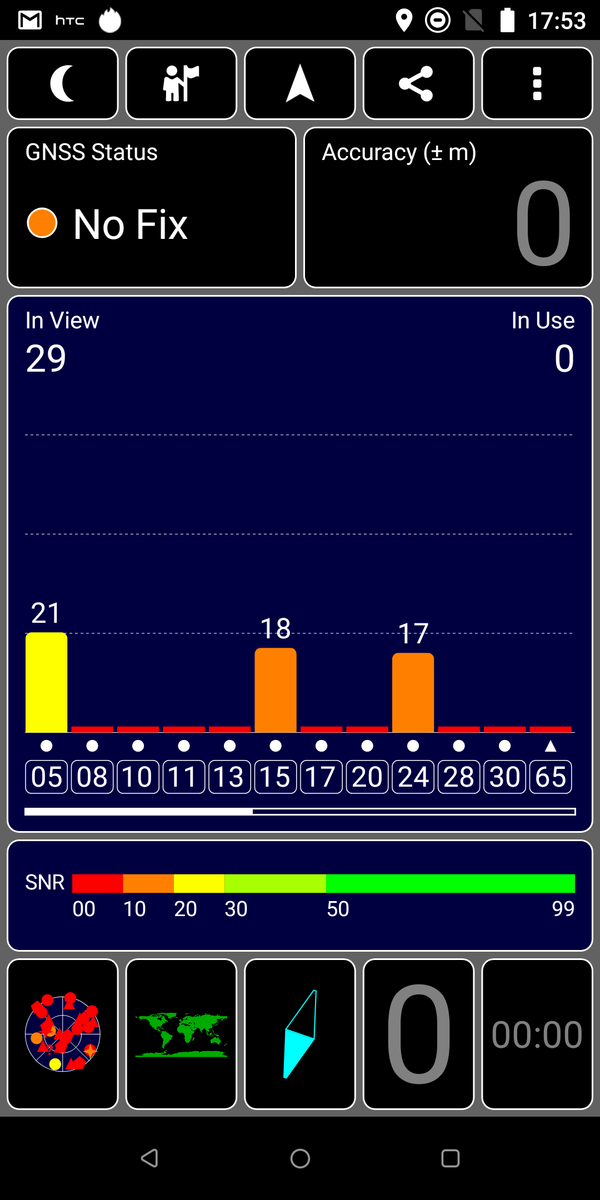Open the compass tile
The height and width of the screenshot is (1200, 600).
pyautogui.click(x=300, y=1034)
